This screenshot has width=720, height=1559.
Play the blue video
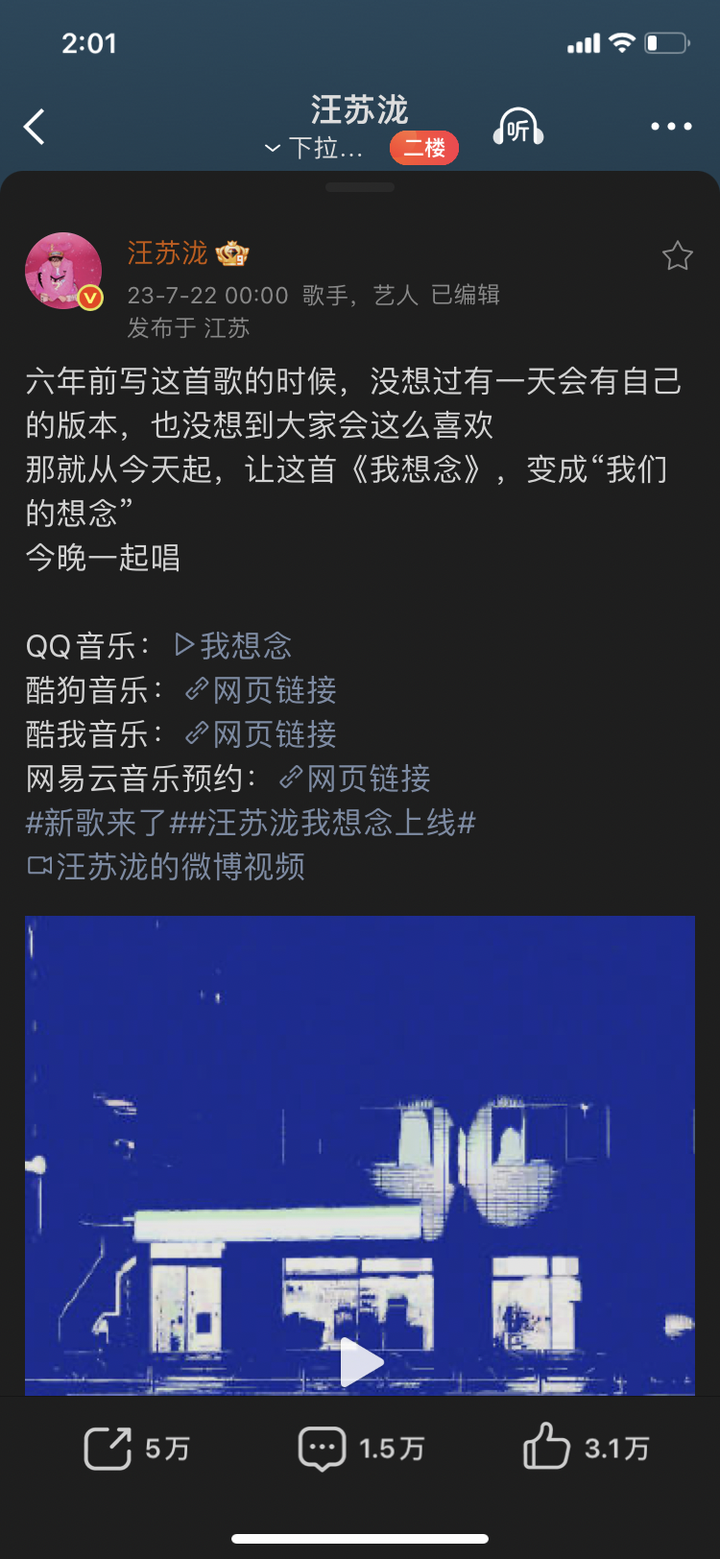360,1362
